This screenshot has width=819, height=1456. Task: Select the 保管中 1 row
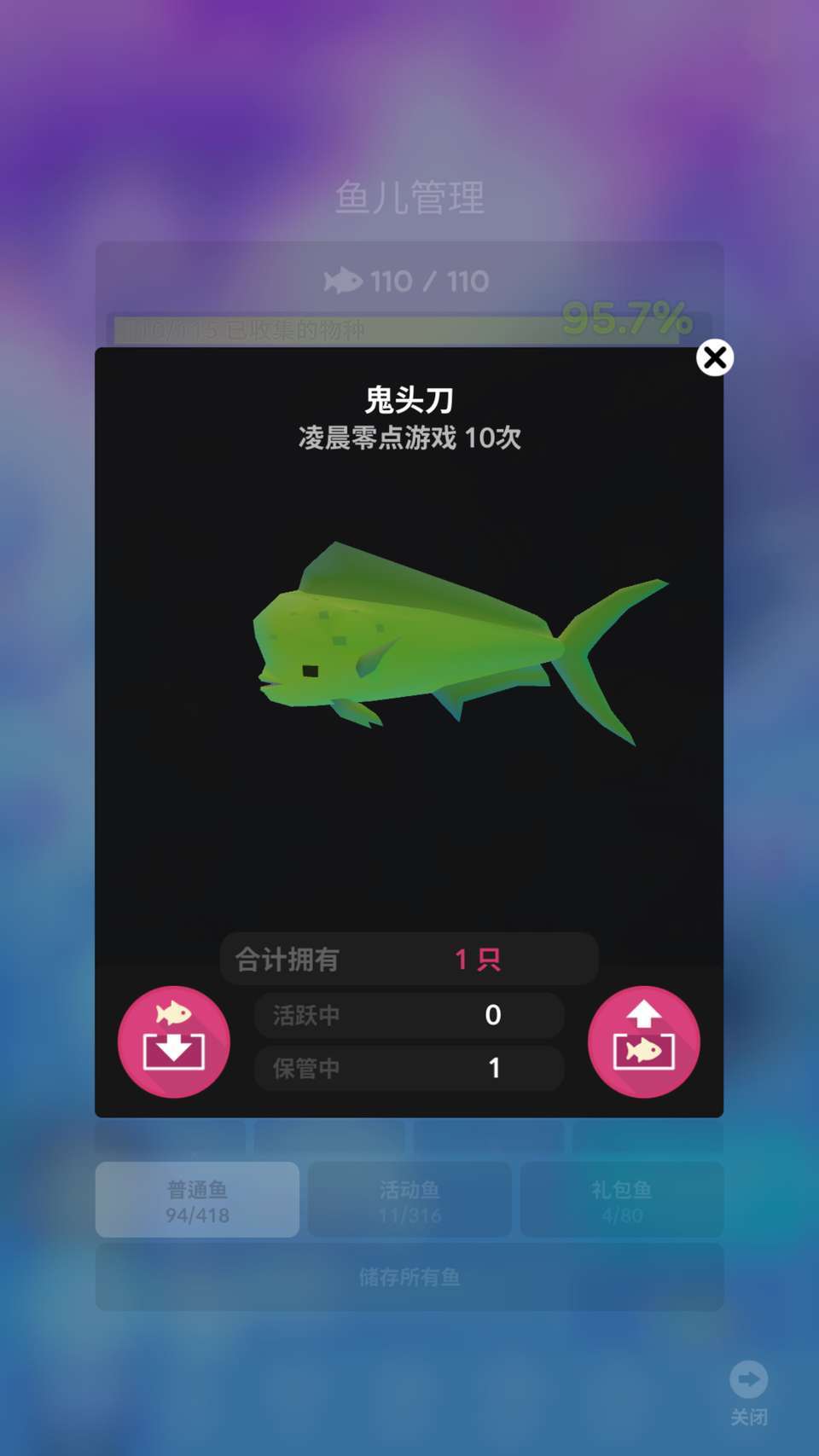coord(409,1070)
